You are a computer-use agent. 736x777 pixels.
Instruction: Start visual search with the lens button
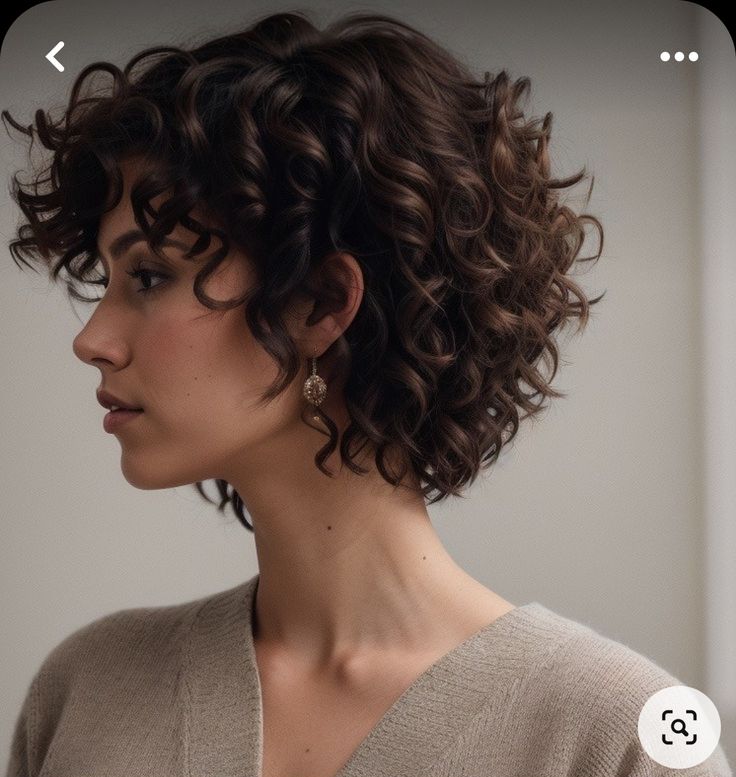click(679, 727)
